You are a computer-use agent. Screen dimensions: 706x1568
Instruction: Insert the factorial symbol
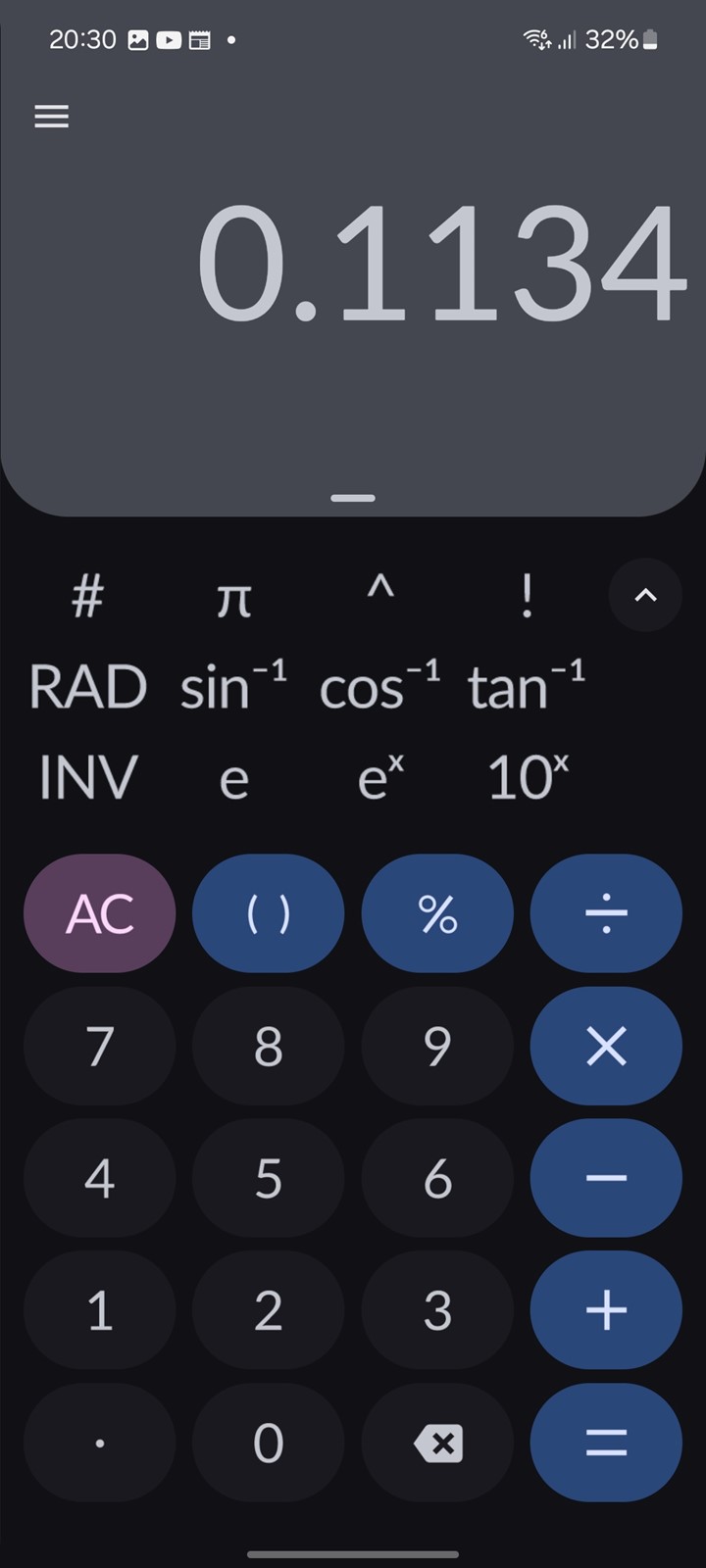click(x=528, y=595)
